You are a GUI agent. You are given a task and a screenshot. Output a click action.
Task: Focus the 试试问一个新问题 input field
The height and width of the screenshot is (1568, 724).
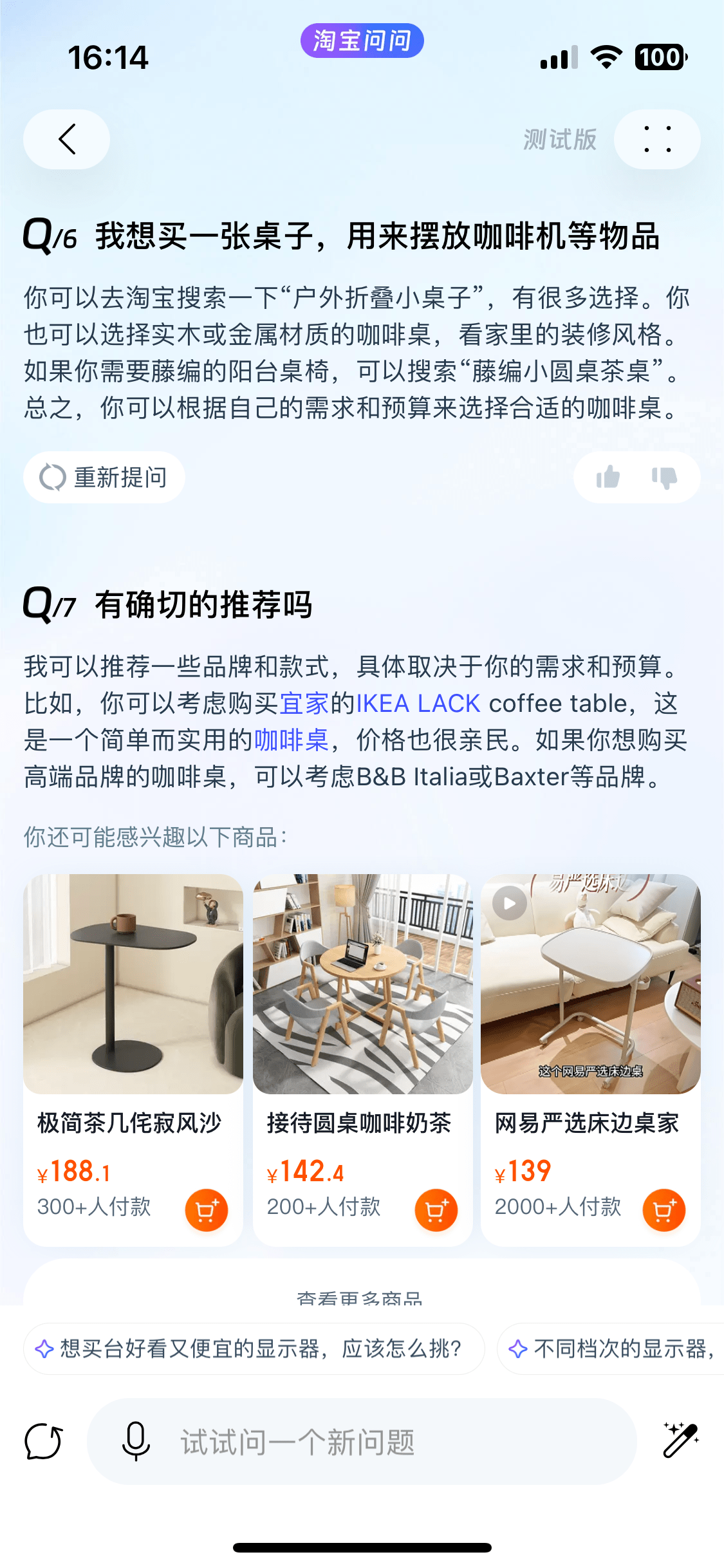[386, 1442]
